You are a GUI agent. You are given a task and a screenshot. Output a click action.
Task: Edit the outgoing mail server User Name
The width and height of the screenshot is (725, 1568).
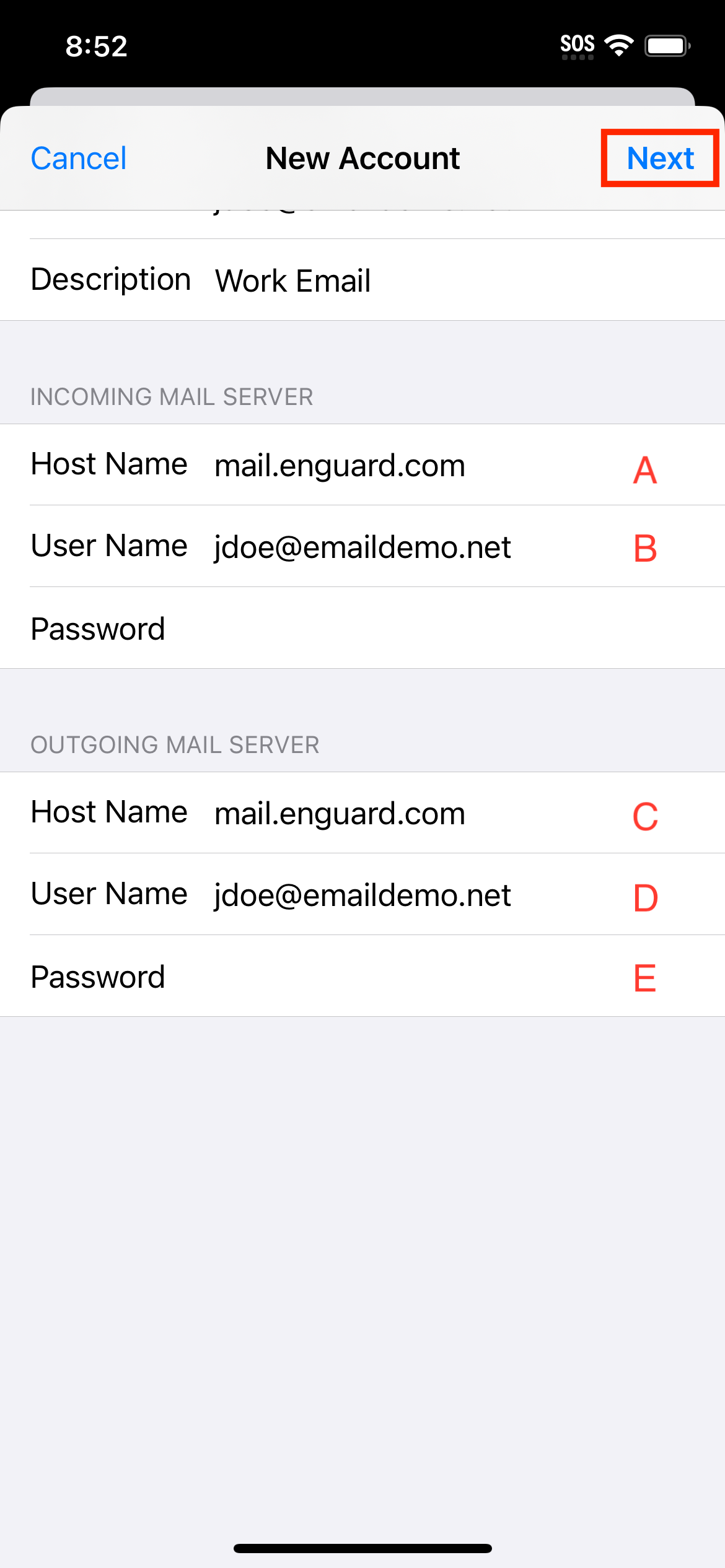point(362,894)
